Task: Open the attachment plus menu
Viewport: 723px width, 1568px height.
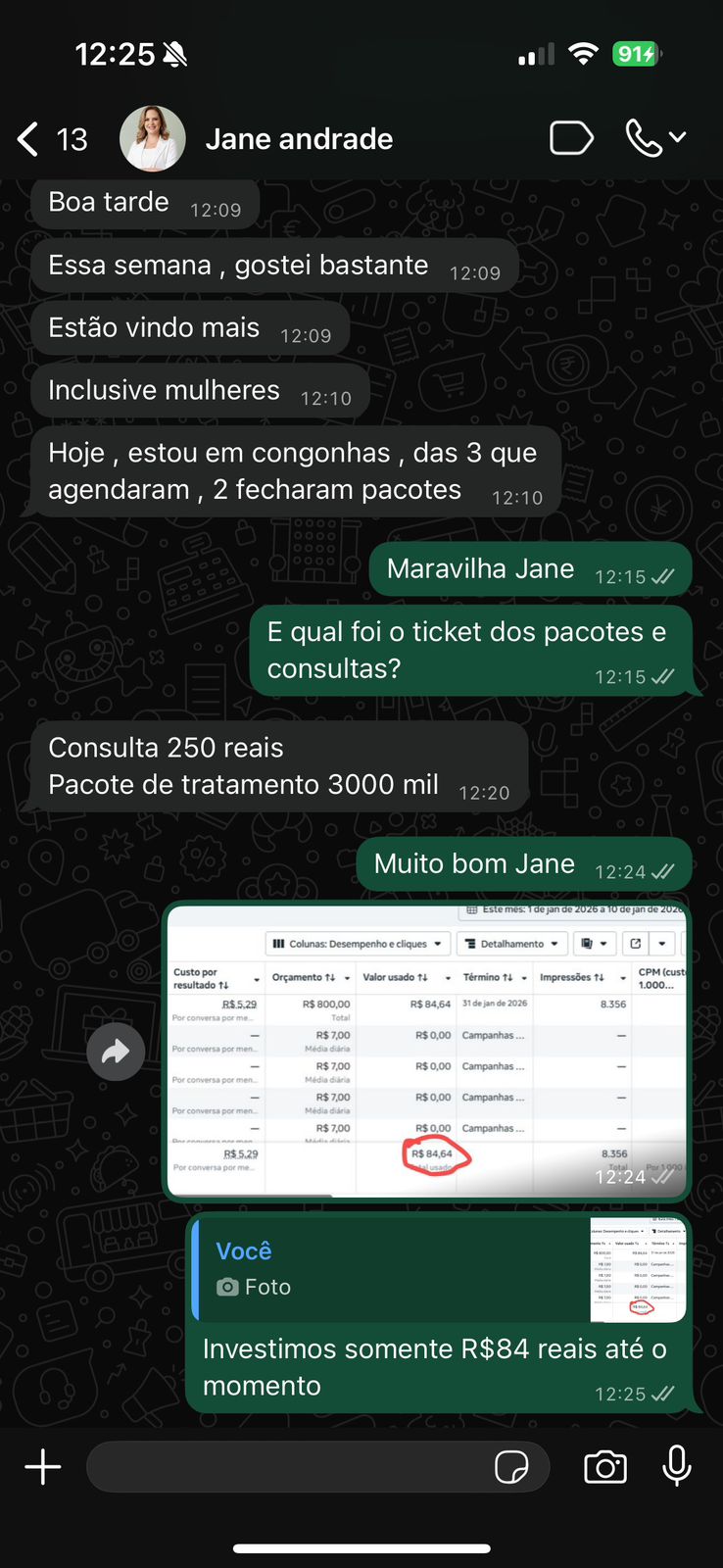Action: click(43, 1467)
